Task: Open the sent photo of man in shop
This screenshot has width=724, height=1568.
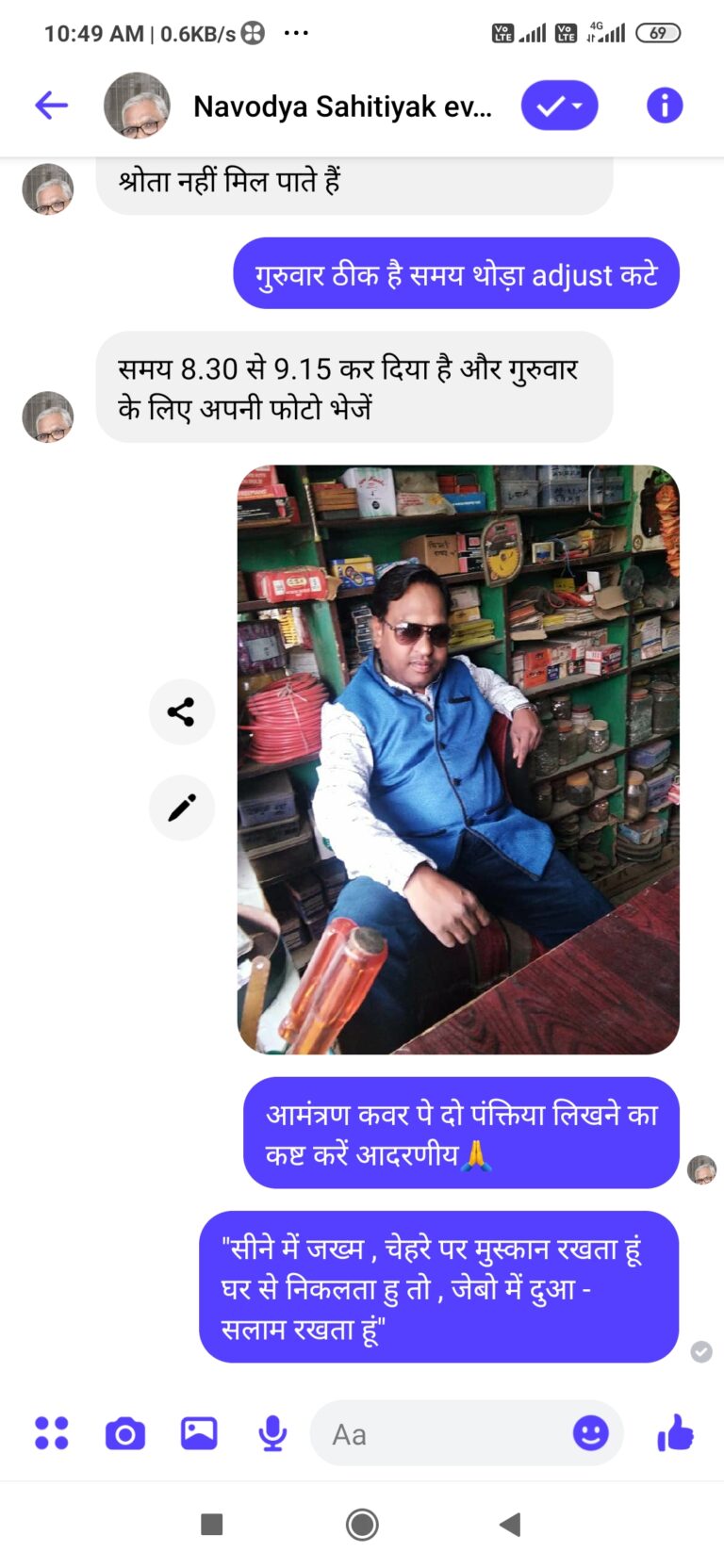Action: click(x=458, y=759)
